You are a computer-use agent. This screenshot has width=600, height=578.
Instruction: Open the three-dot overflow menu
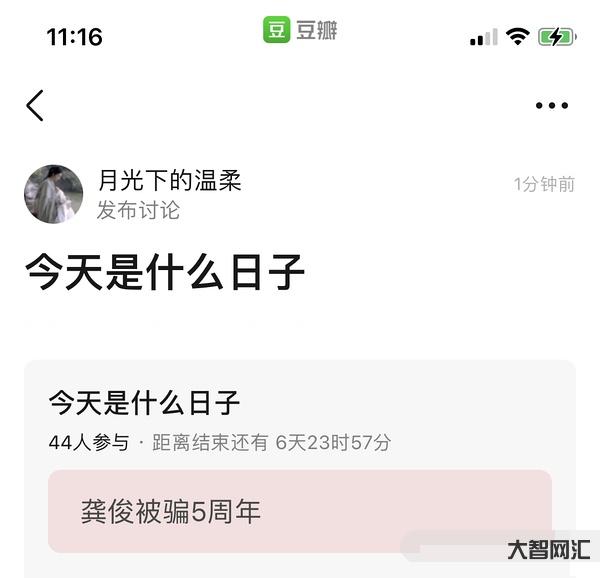click(551, 105)
